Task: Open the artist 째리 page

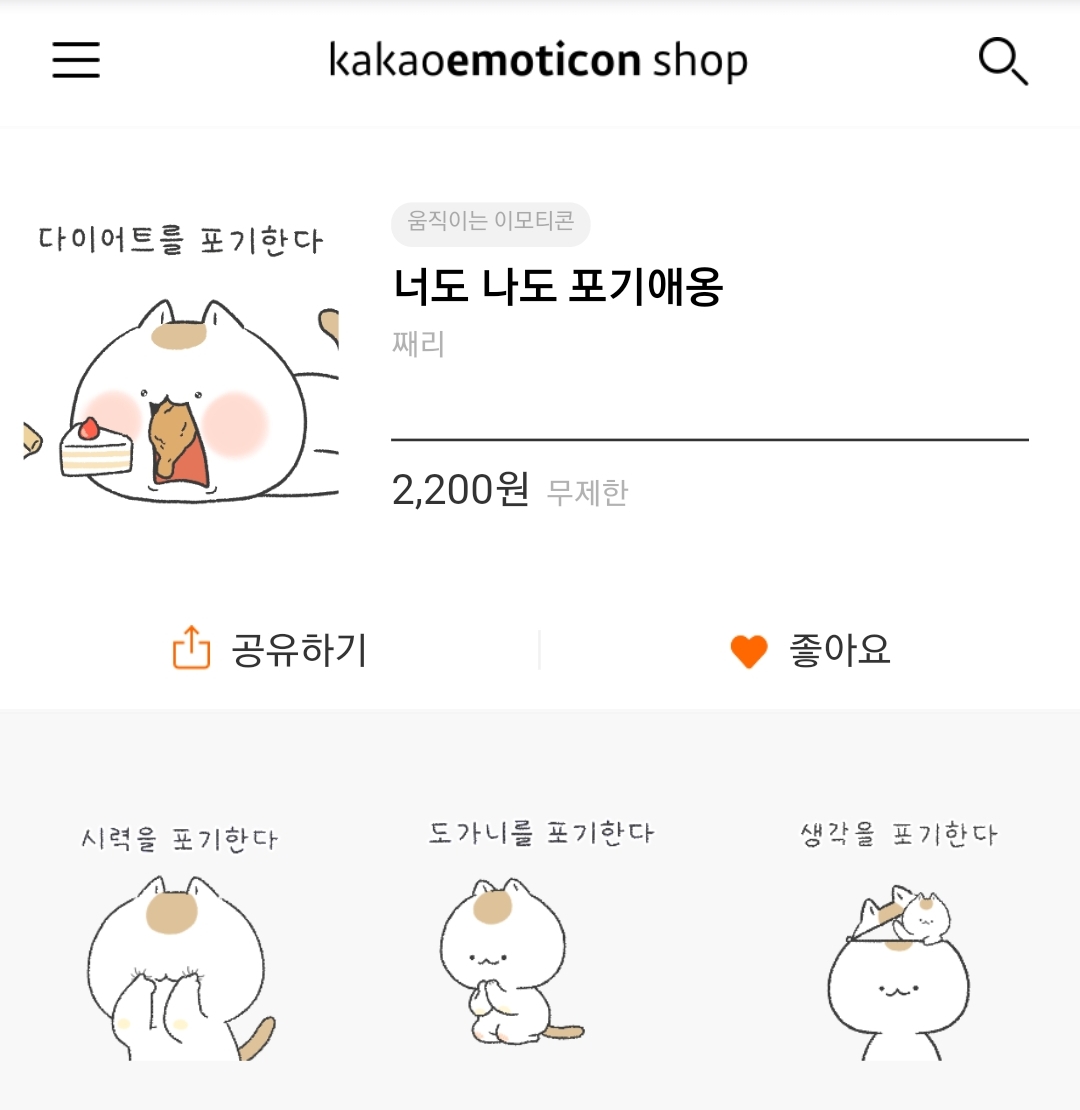Action: (x=418, y=344)
